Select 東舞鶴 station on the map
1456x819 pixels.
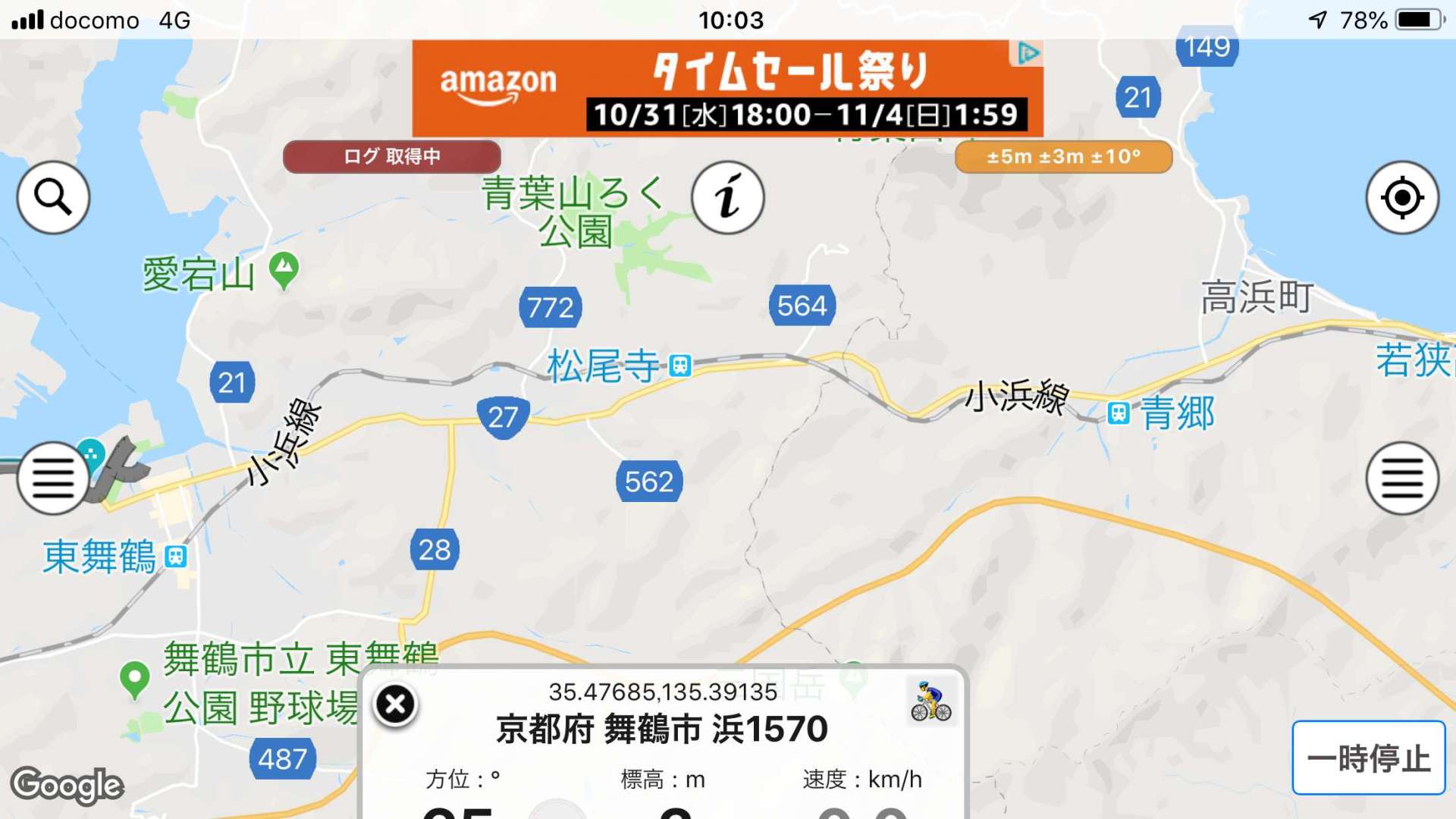pos(176,557)
